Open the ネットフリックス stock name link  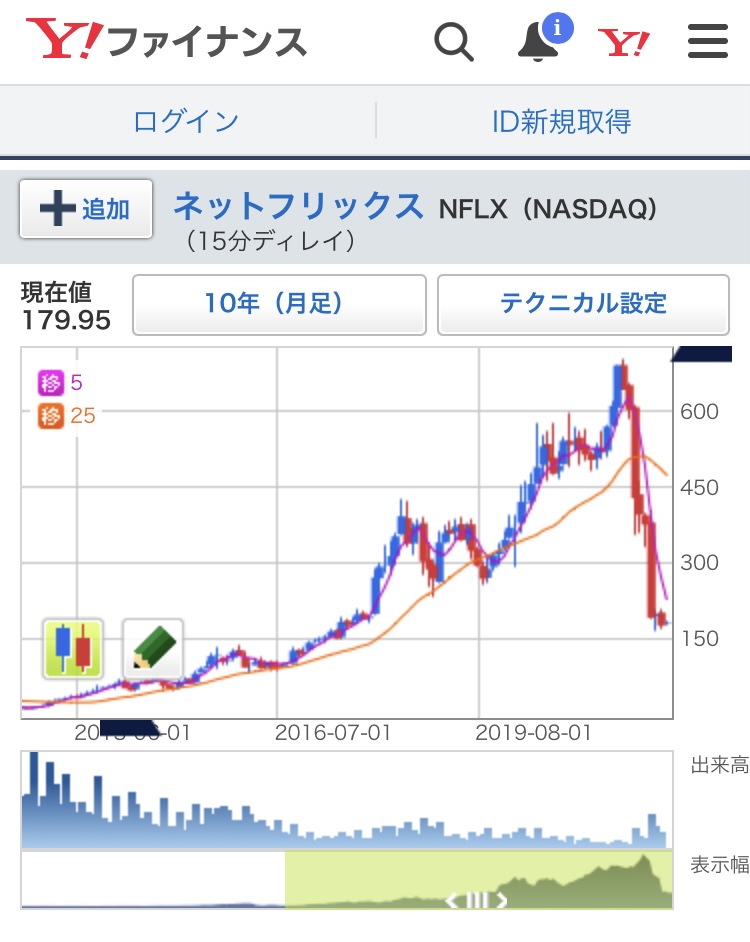pyautogui.click(x=299, y=206)
